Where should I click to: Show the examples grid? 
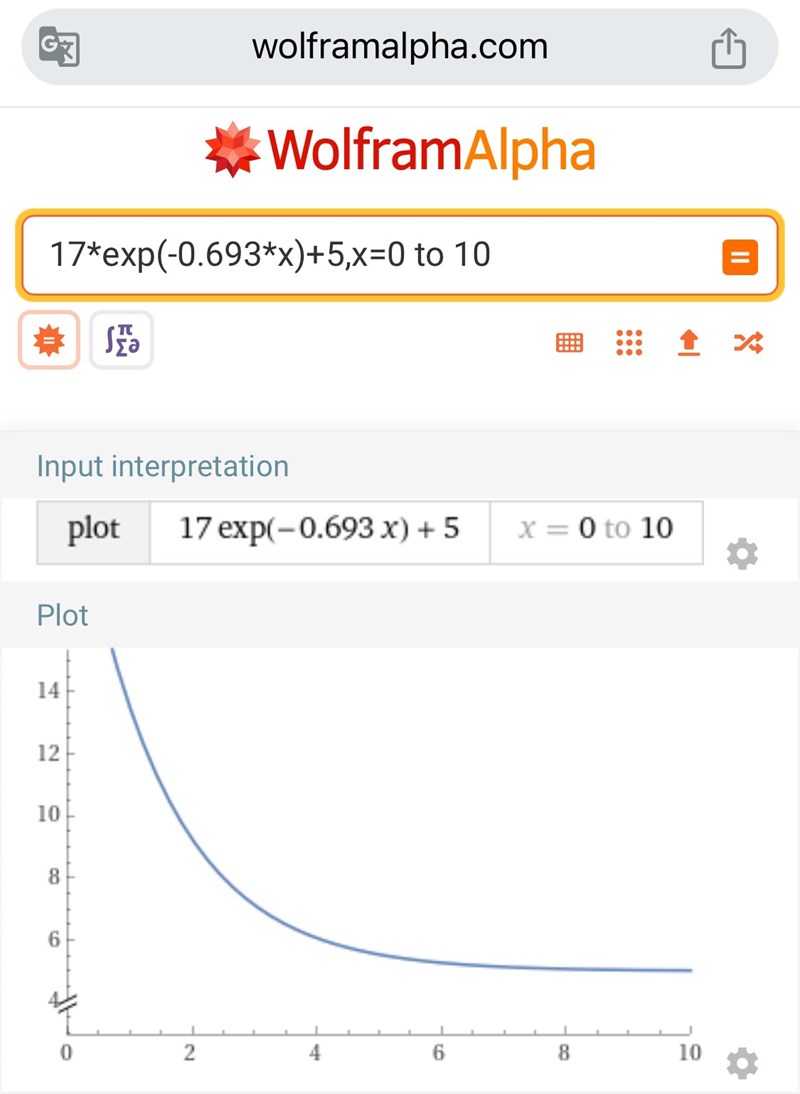629,343
